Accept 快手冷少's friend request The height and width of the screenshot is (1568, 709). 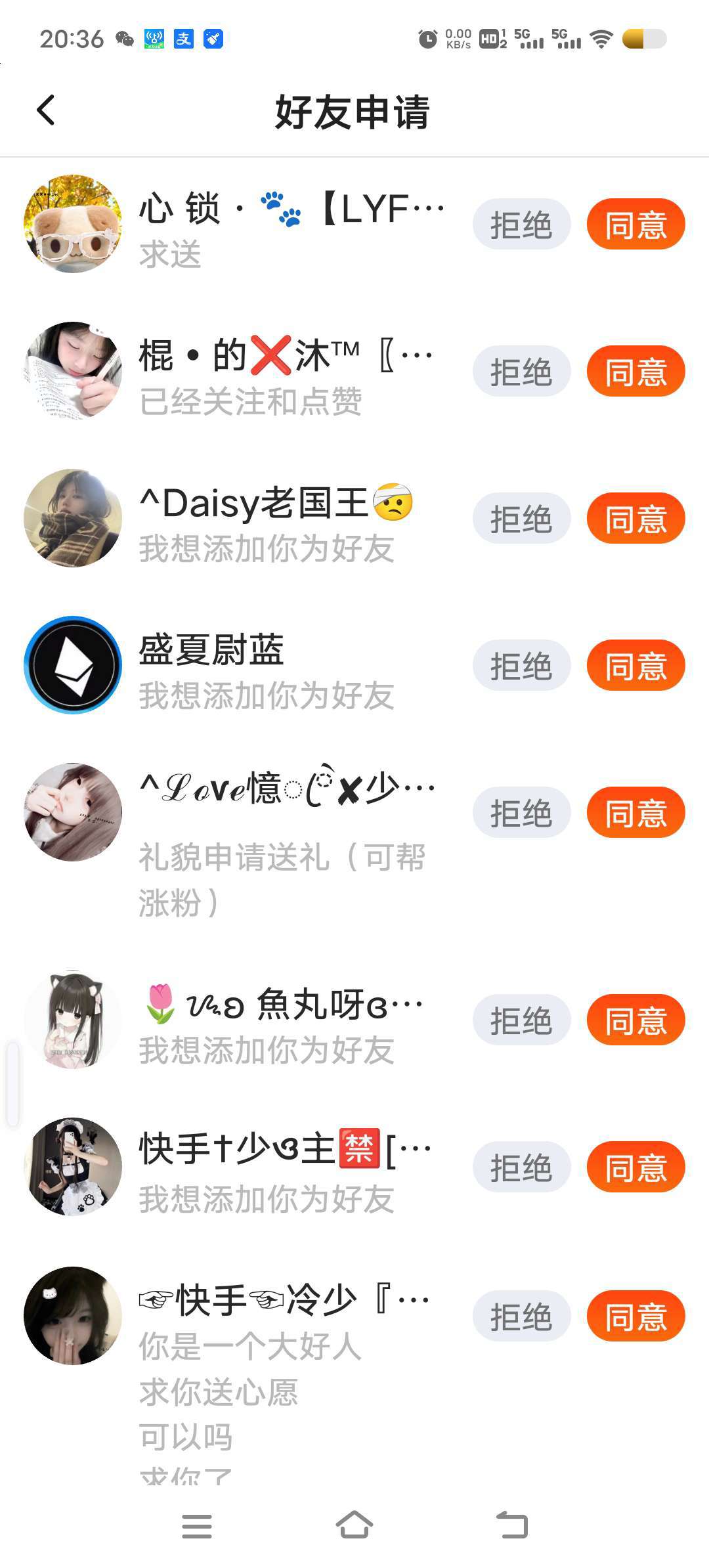(635, 1317)
